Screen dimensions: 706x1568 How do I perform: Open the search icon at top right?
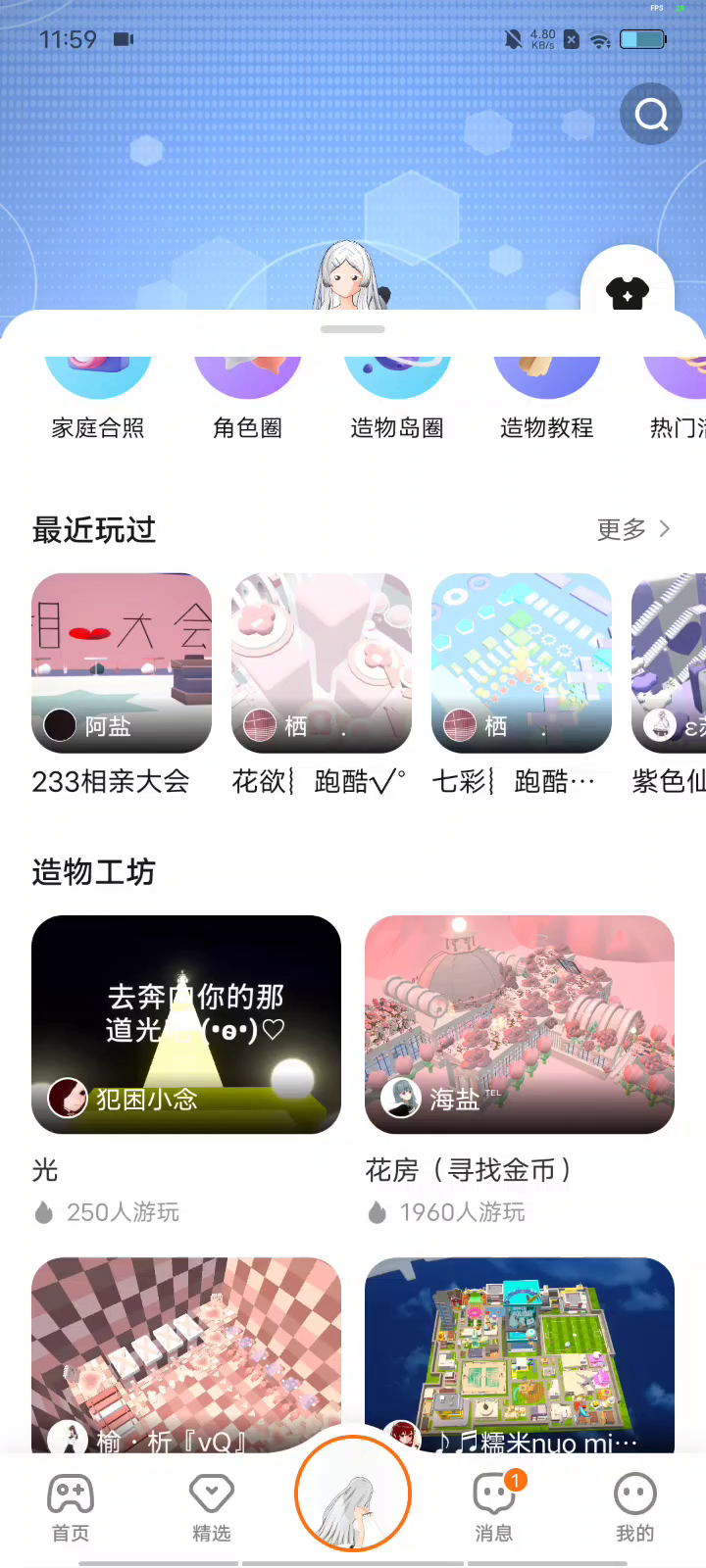pyautogui.click(x=651, y=115)
